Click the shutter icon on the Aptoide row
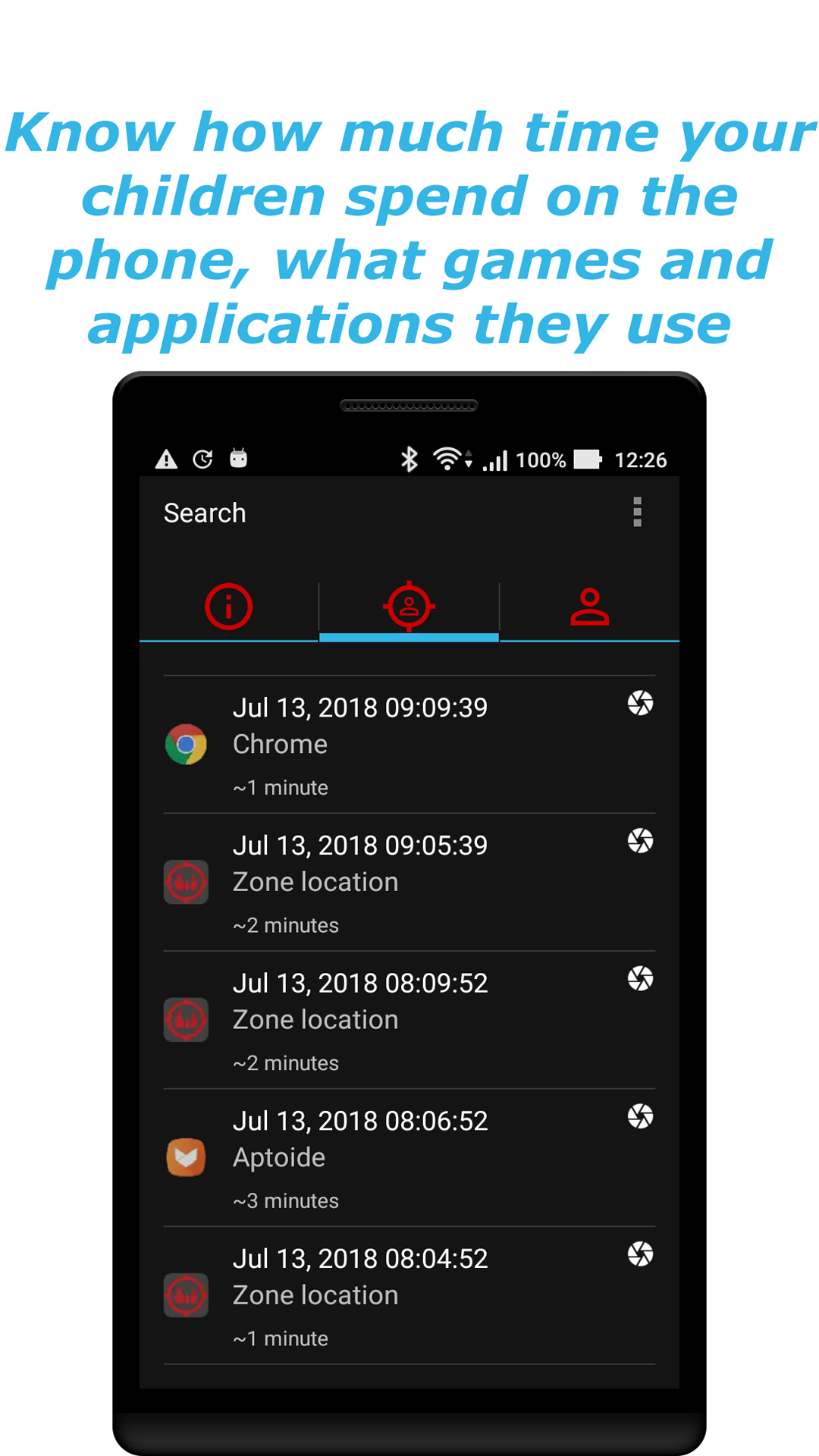Viewport: 819px width, 1456px height. (642, 1116)
